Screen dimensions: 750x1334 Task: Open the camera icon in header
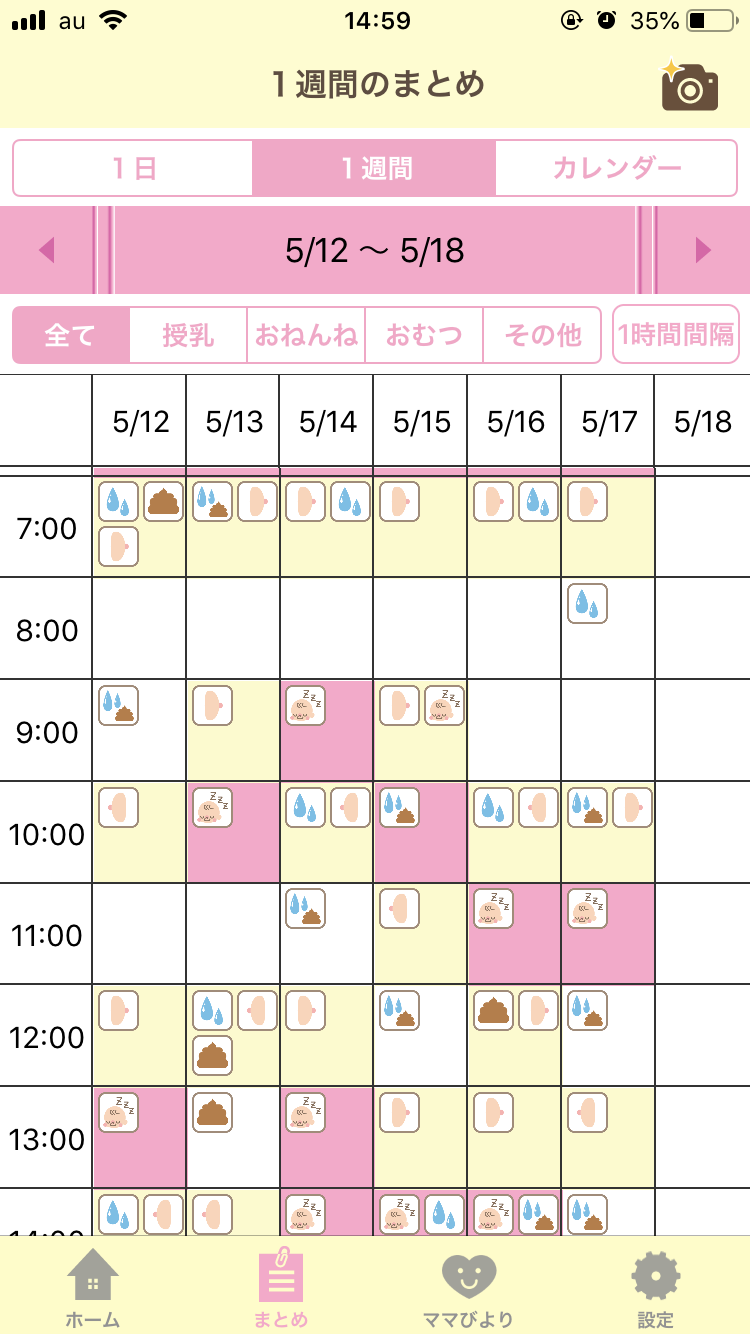689,86
